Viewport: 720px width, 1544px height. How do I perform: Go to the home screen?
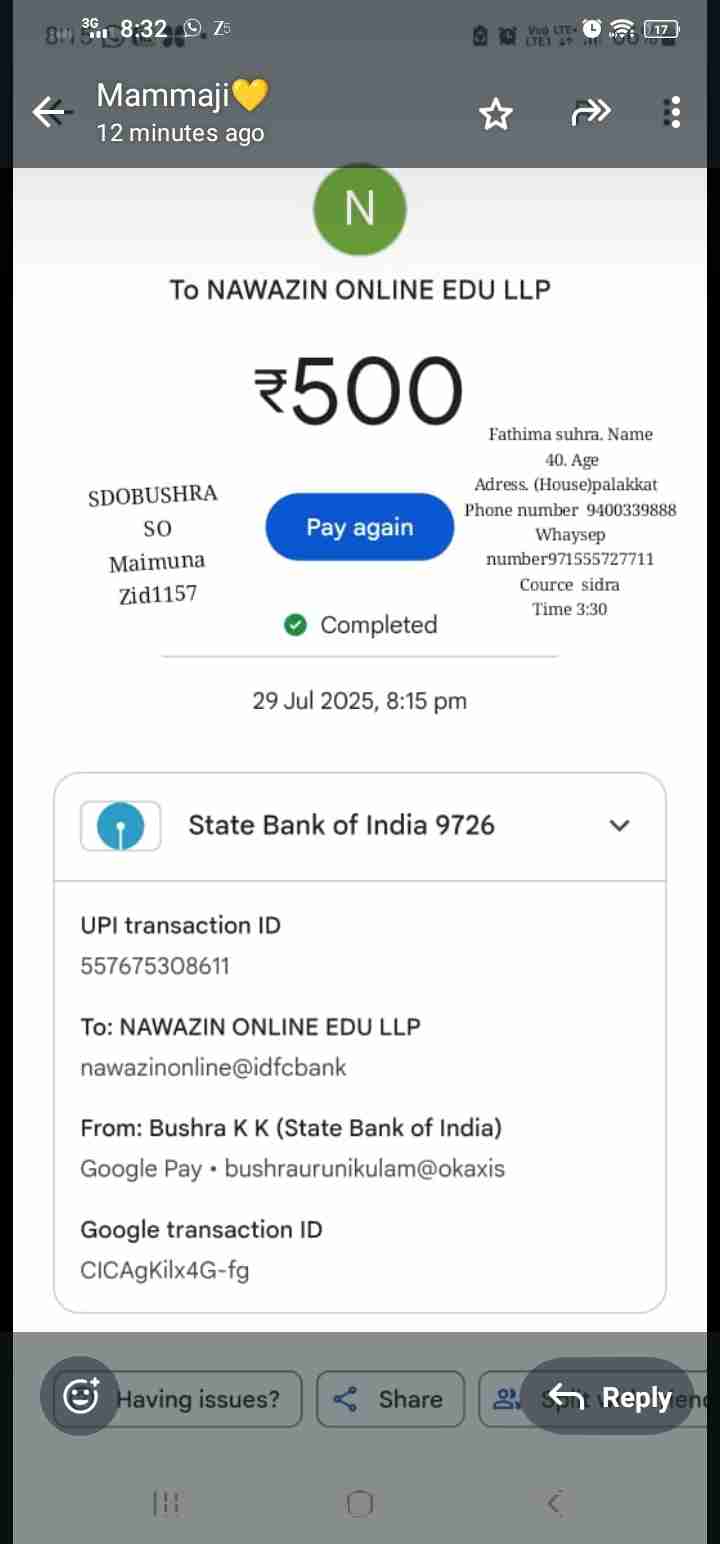point(360,1502)
